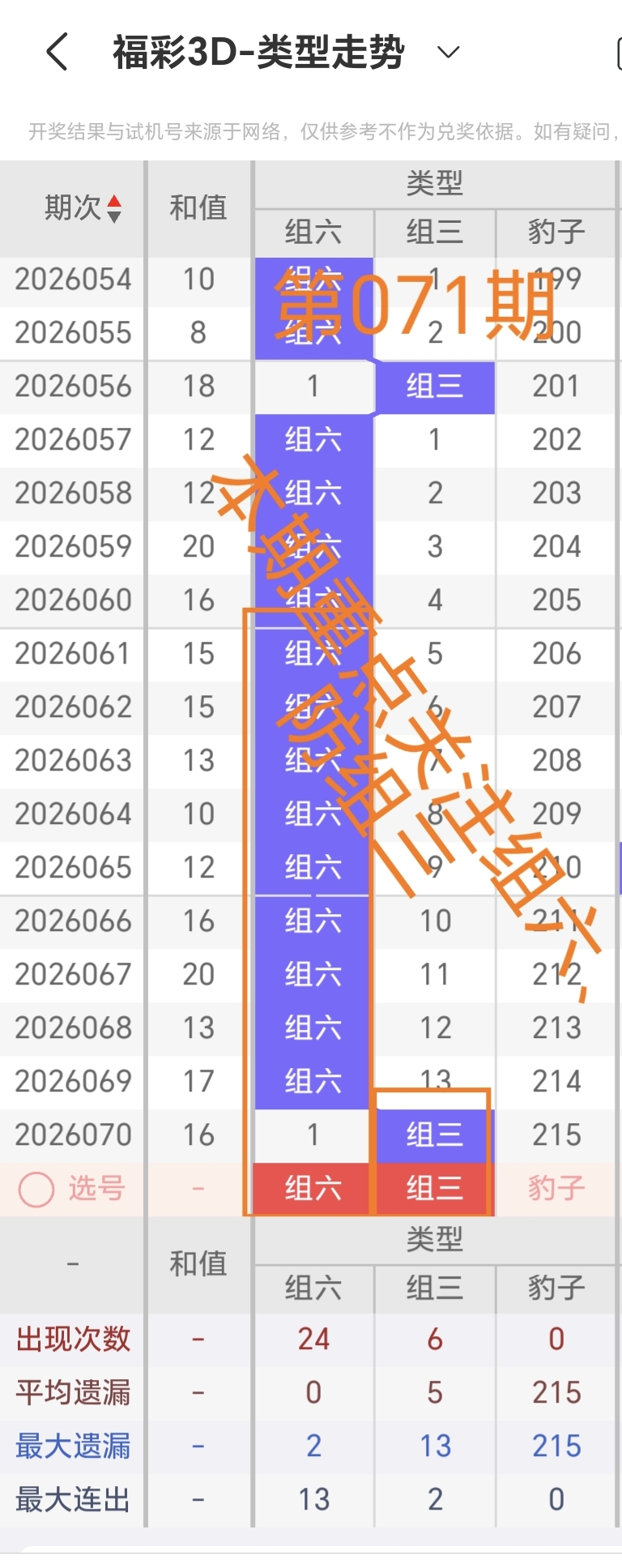Screen dimensions: 622x1568
Task: Tap the back arrow to leave 类型走势
Action: coord(54,52)
